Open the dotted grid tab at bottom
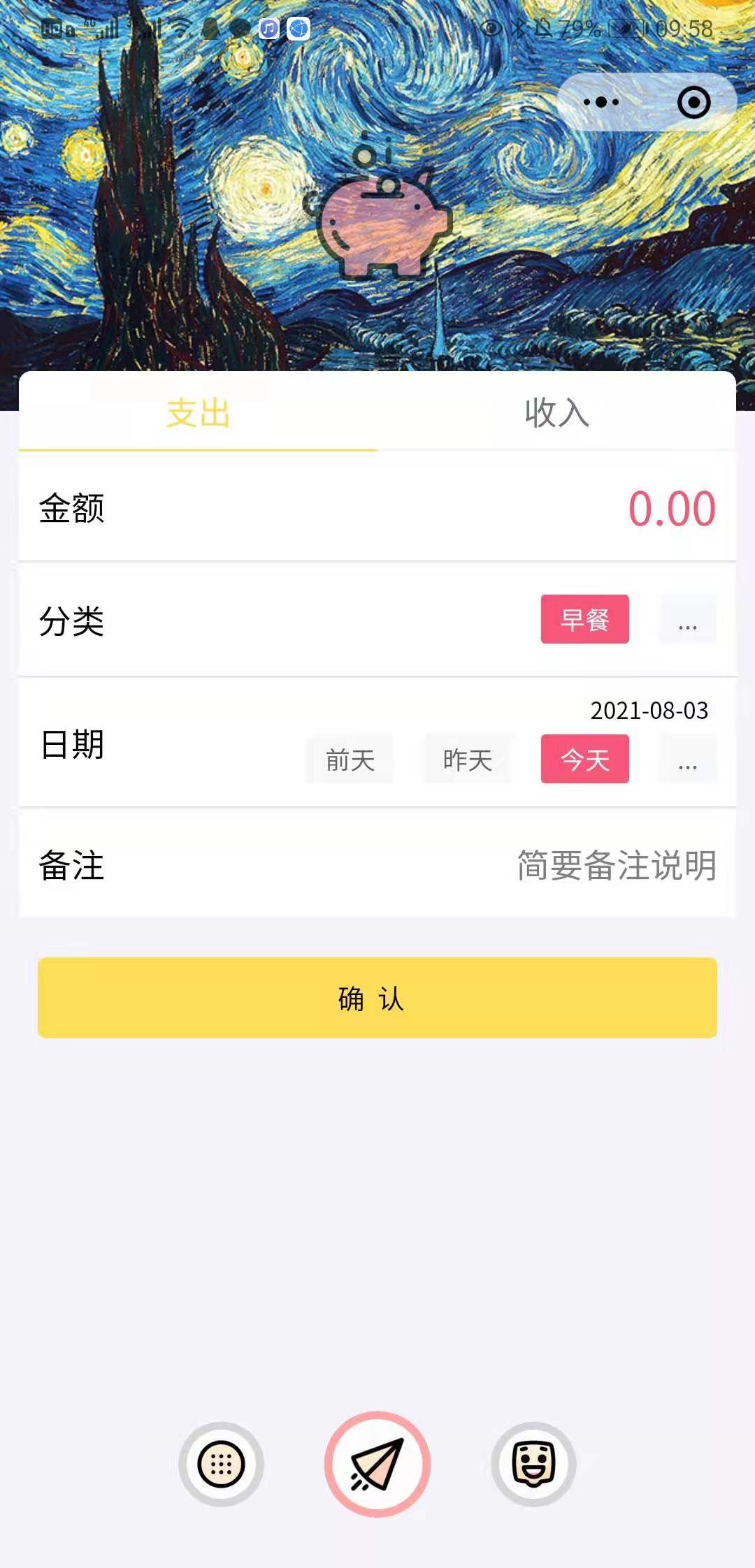This screenshot has width=755, height=1568. pyautogui.click(x=221, y=1464)
